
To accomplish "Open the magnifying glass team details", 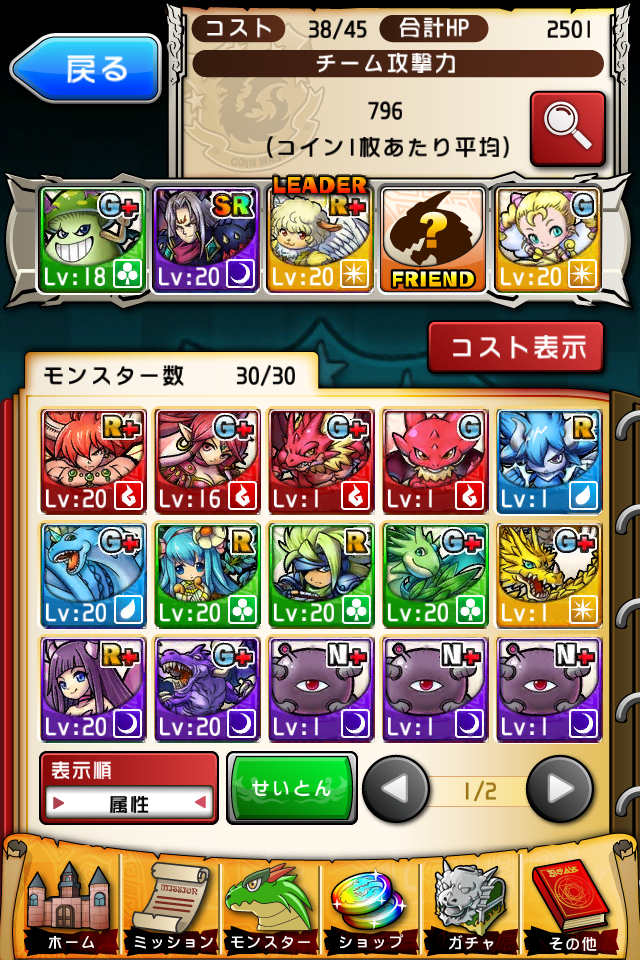I will (x=567, y=128).
